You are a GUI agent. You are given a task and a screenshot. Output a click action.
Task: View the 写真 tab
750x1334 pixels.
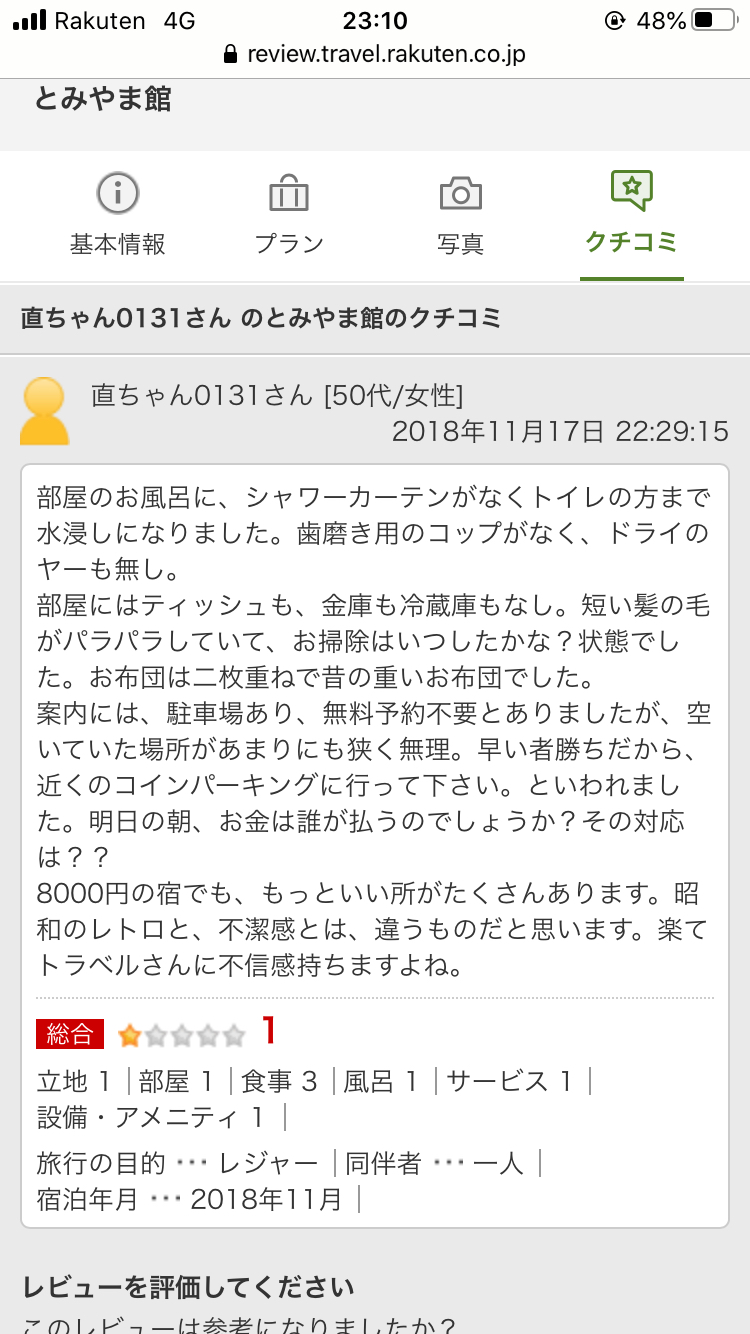460,215
